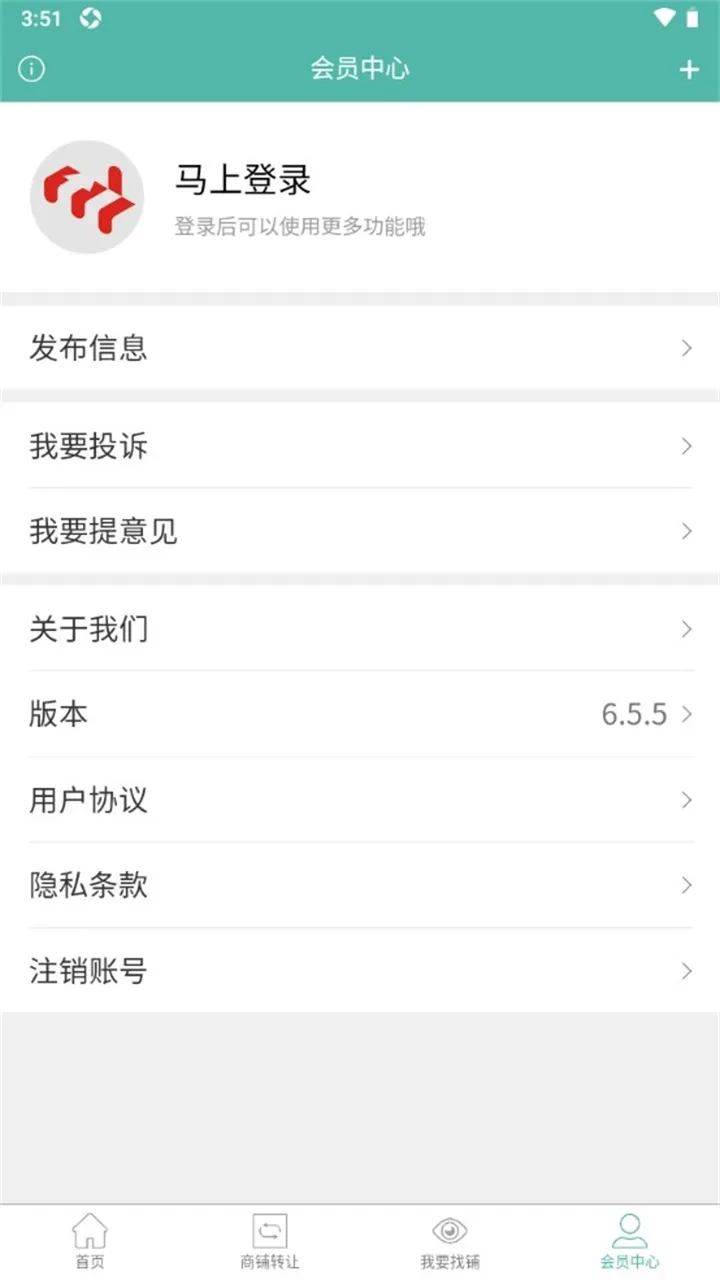The image size is (720, 1280).
Task: Open 发布信息 row
Action: pos(360,348)
